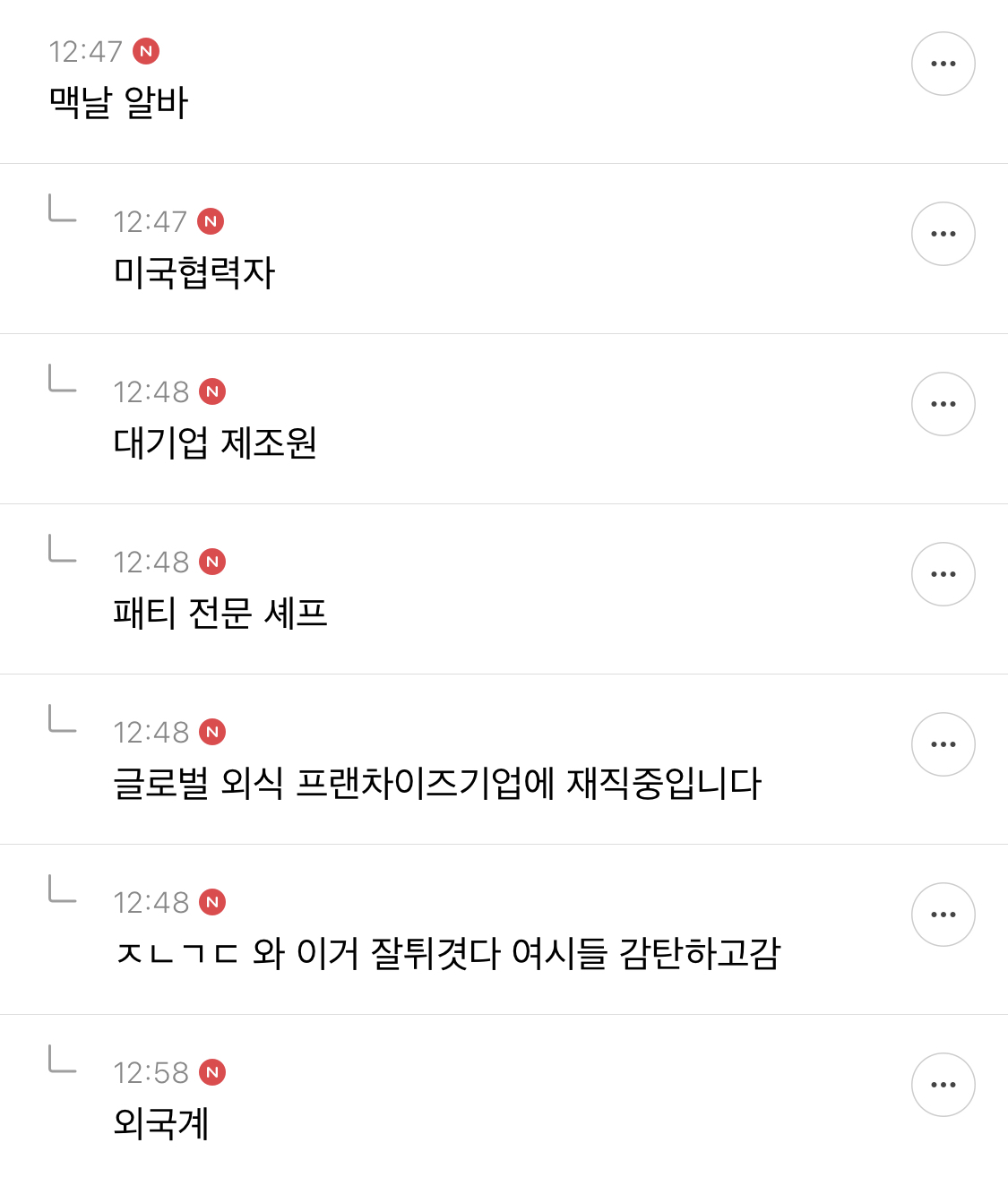Image resolution: width=1008 pixels, height=1177 pixels.
Task: Open more options for reply 패티 전문 셰프
Action: pos(943,574)
